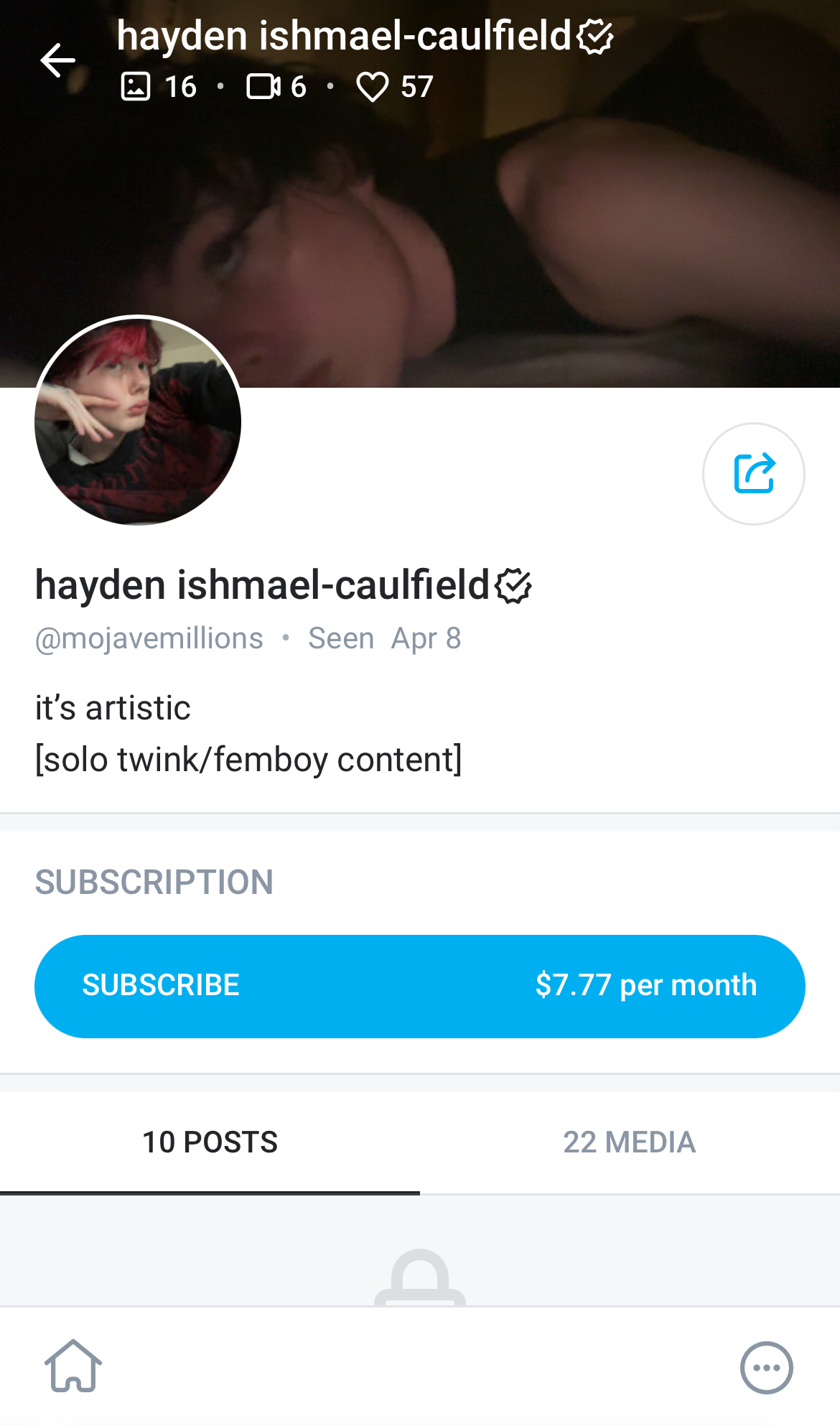Share this profile
This screenshot has height=1426, width=840.
click(753, 473)
